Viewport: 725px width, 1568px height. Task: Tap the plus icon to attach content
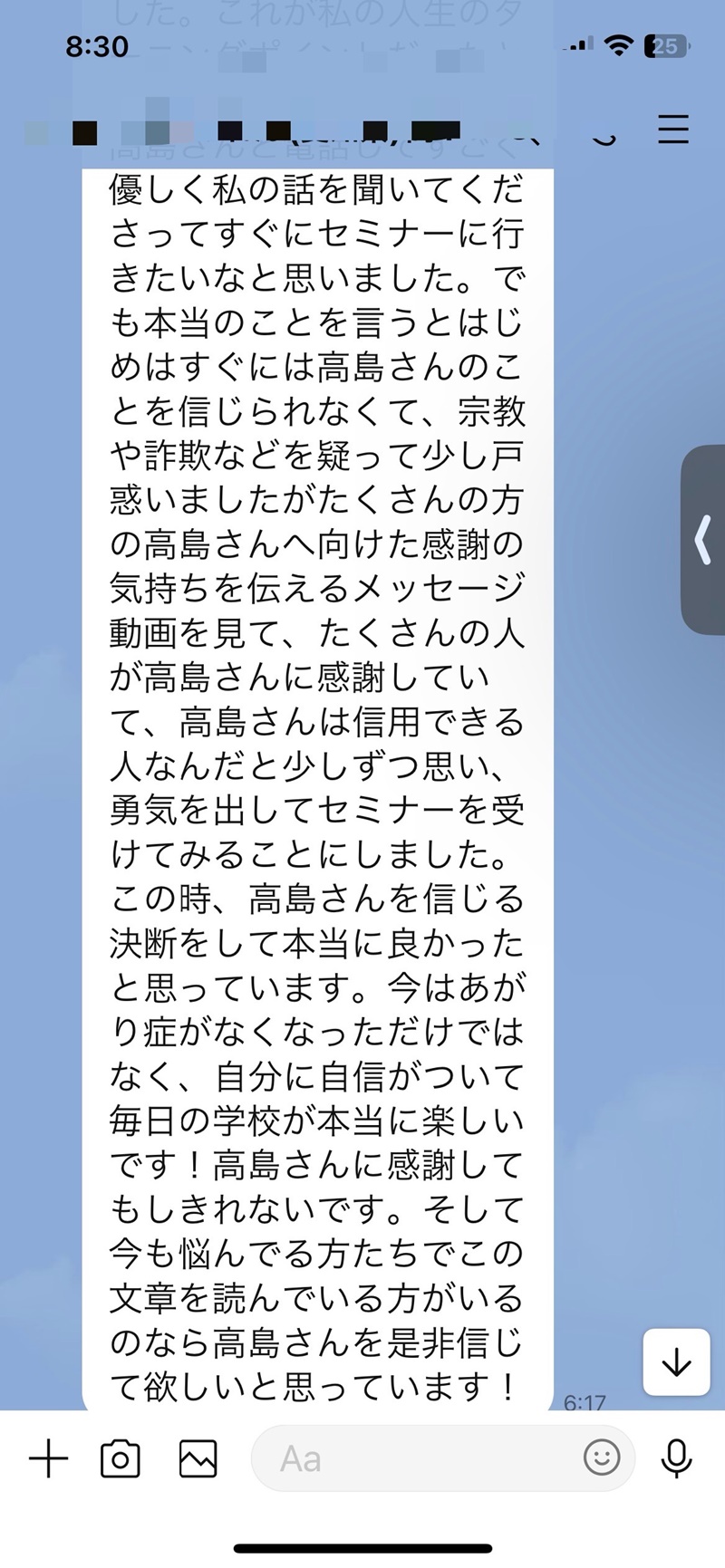click(49, 1459)
